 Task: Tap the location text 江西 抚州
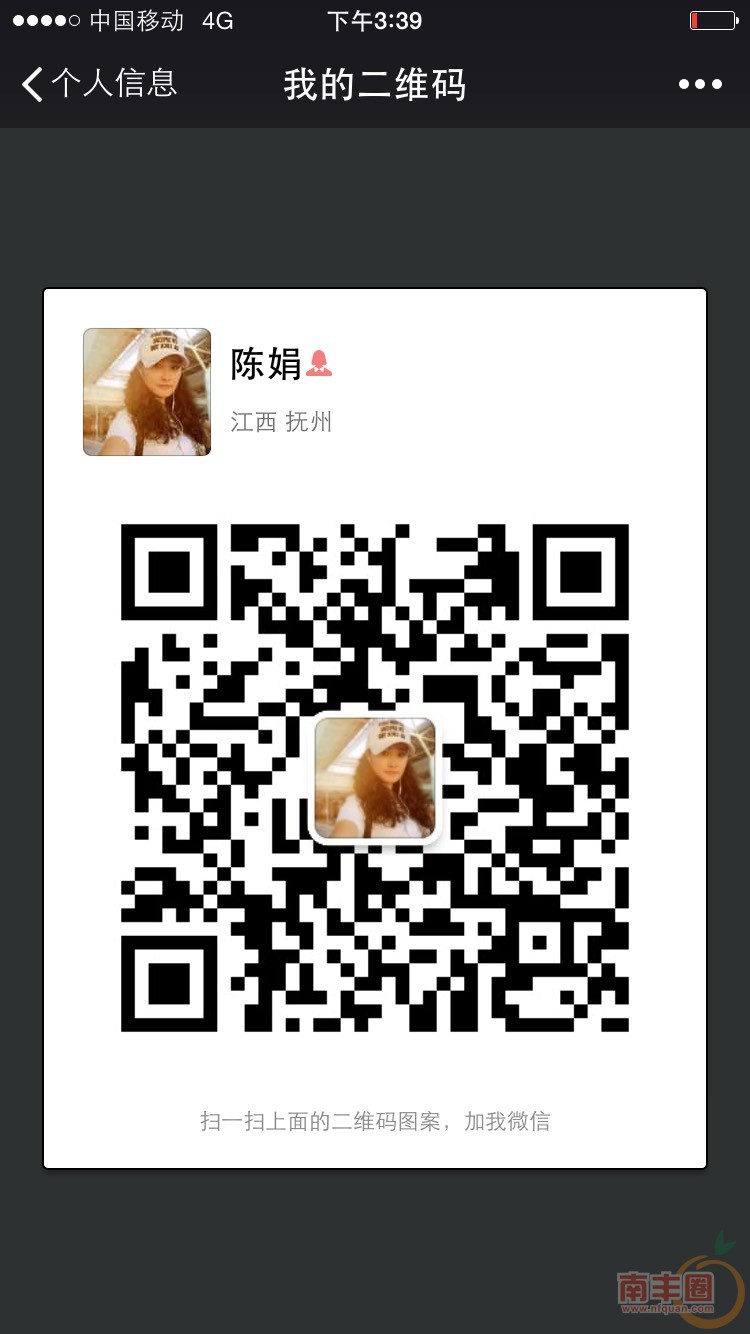281,422
